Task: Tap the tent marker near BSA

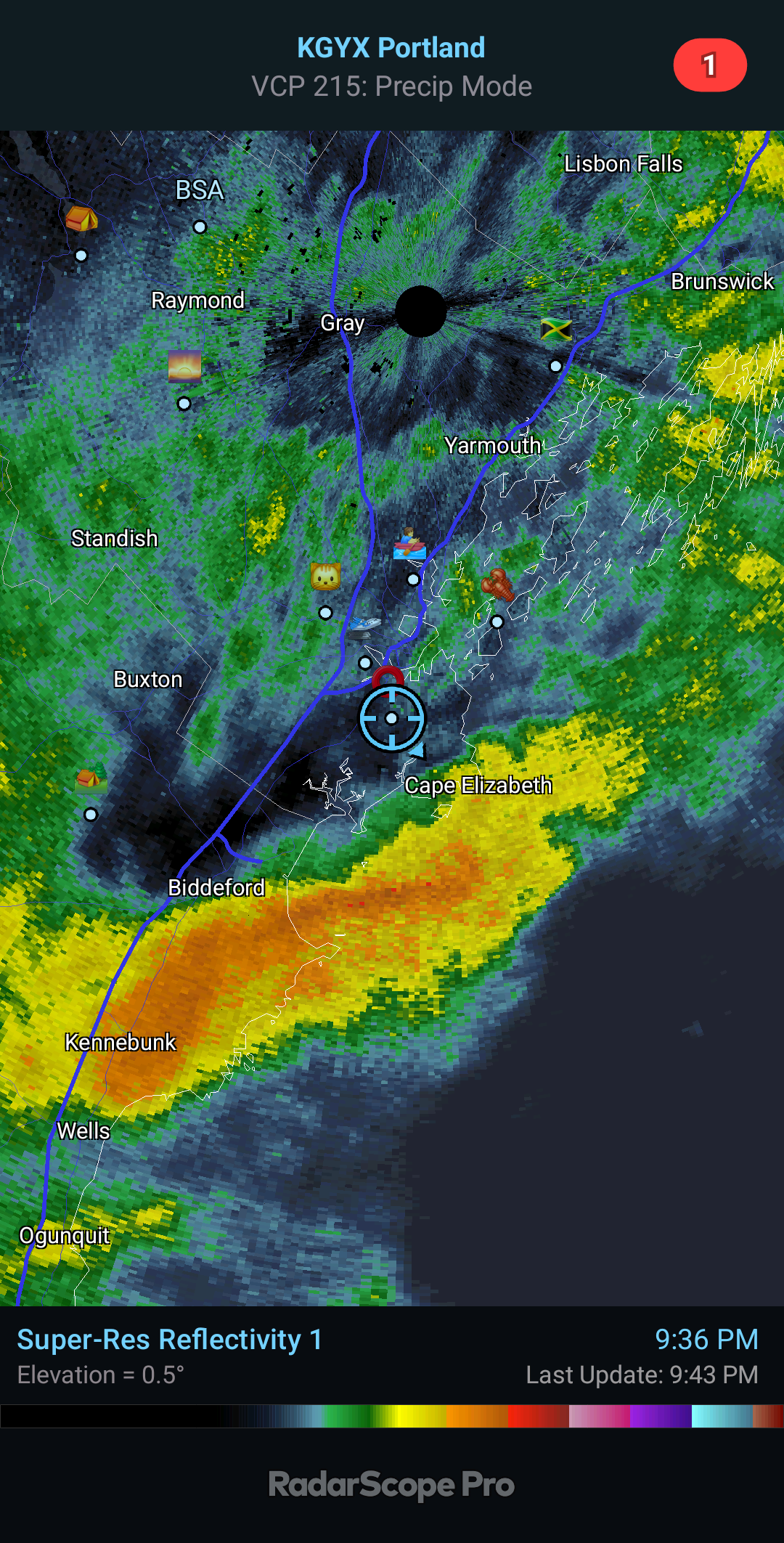Action: pyautogui.click(x=81, y=217)
